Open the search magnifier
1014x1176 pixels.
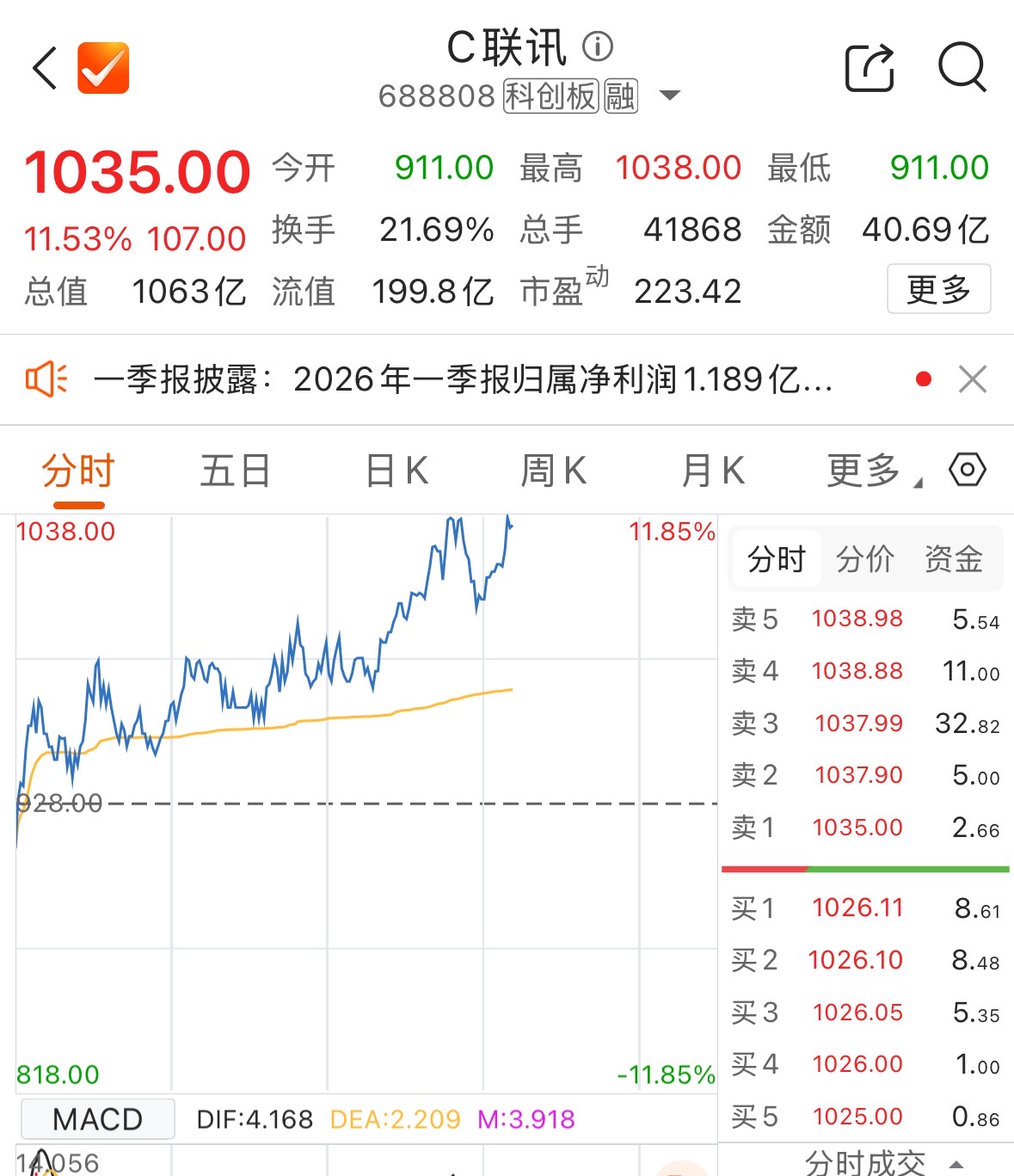(962, 67)
